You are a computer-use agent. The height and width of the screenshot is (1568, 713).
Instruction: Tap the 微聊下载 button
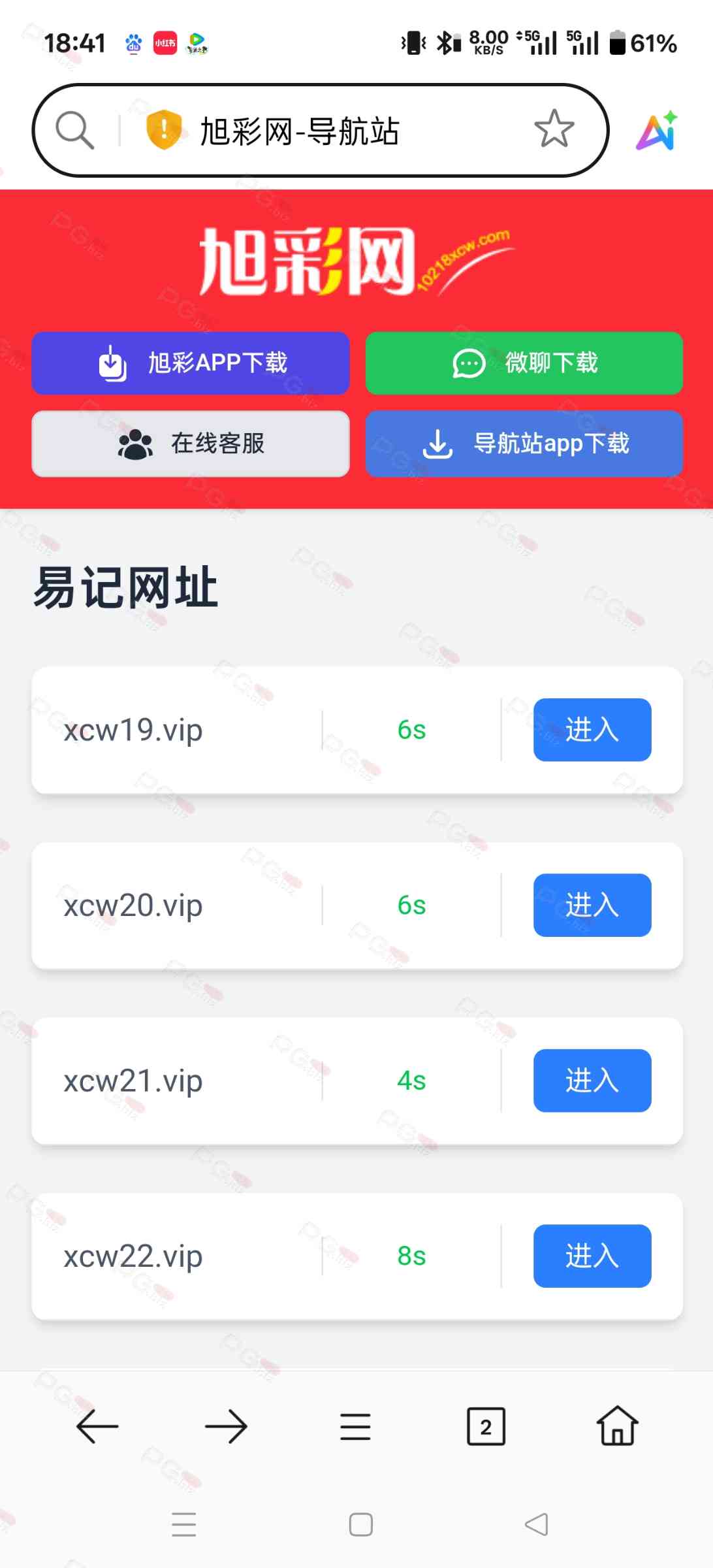524,363
